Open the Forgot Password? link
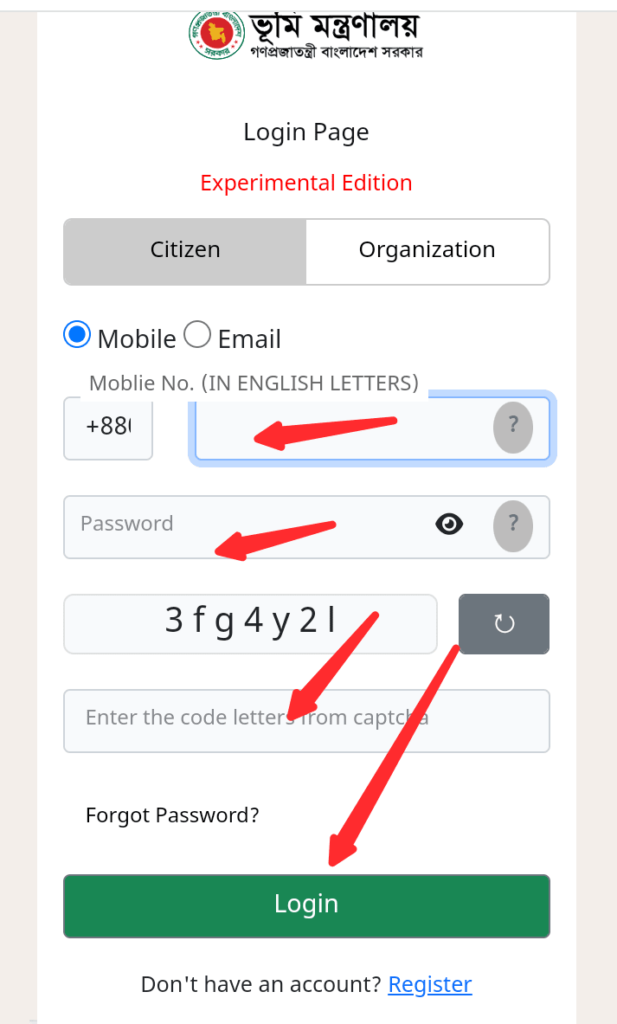The height and width of the screenshot is (1024, 617). coord(172,815)
